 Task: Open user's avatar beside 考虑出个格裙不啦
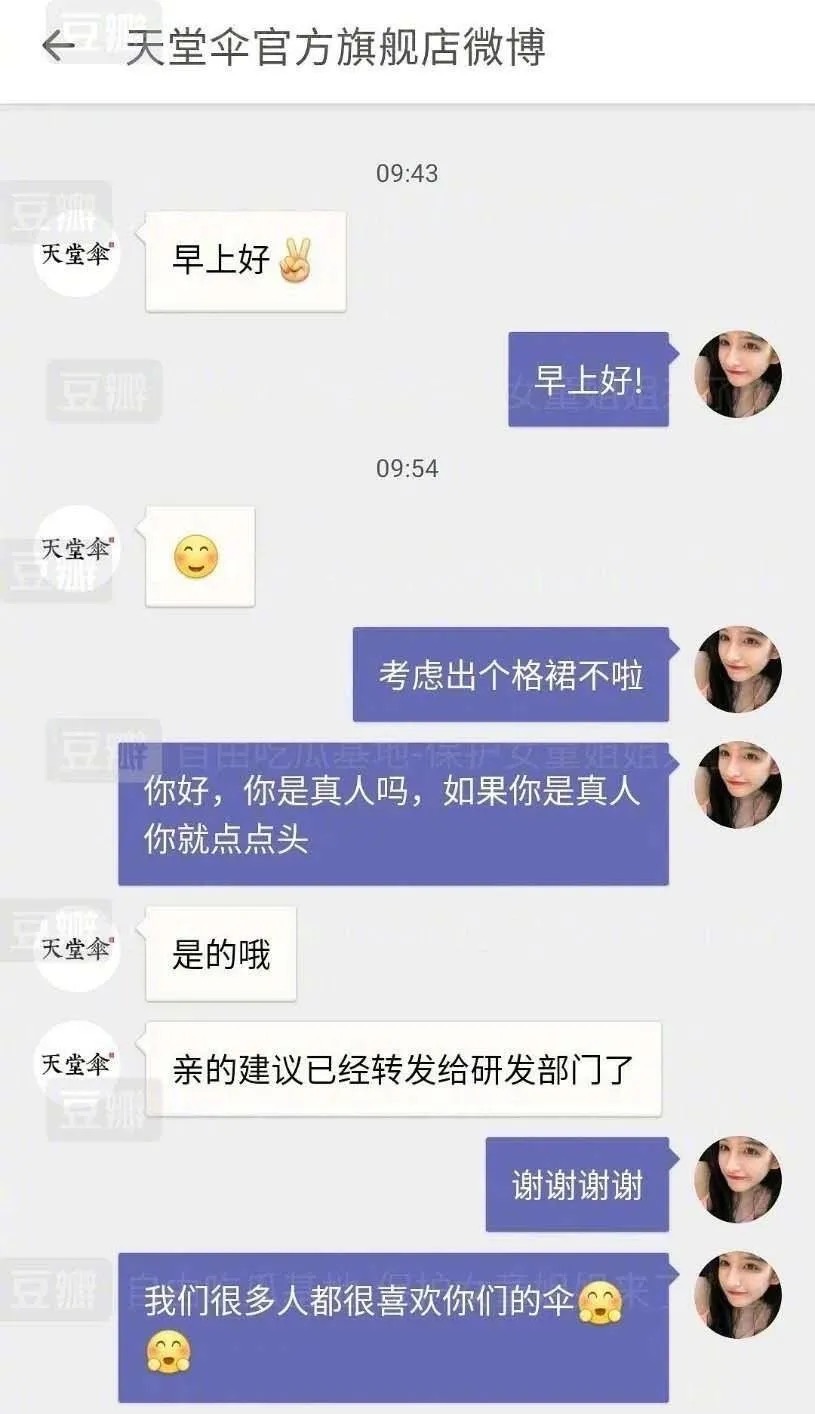pos(738,670)
